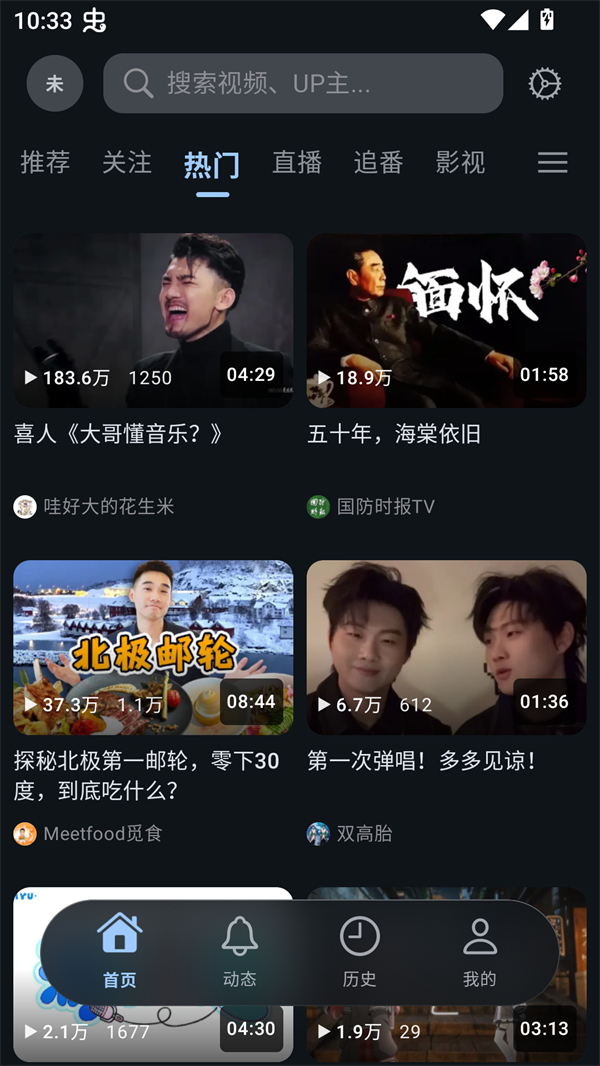Tap the search box for videos and UP主
The width and height of the screenshot is (600, 1066).
click(x=303, y=83)
